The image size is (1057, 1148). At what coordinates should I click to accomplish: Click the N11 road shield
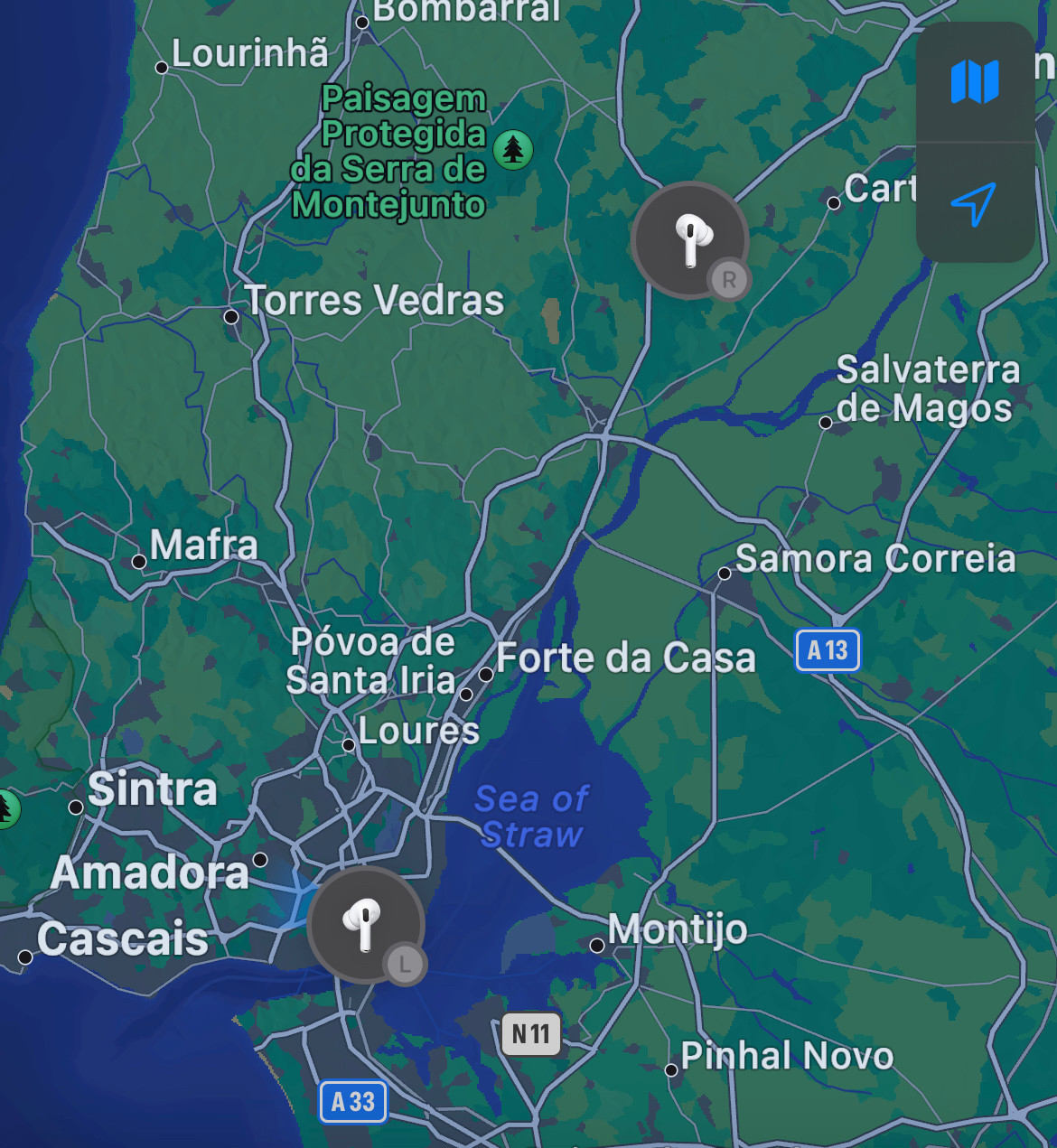click(529, 1034)
